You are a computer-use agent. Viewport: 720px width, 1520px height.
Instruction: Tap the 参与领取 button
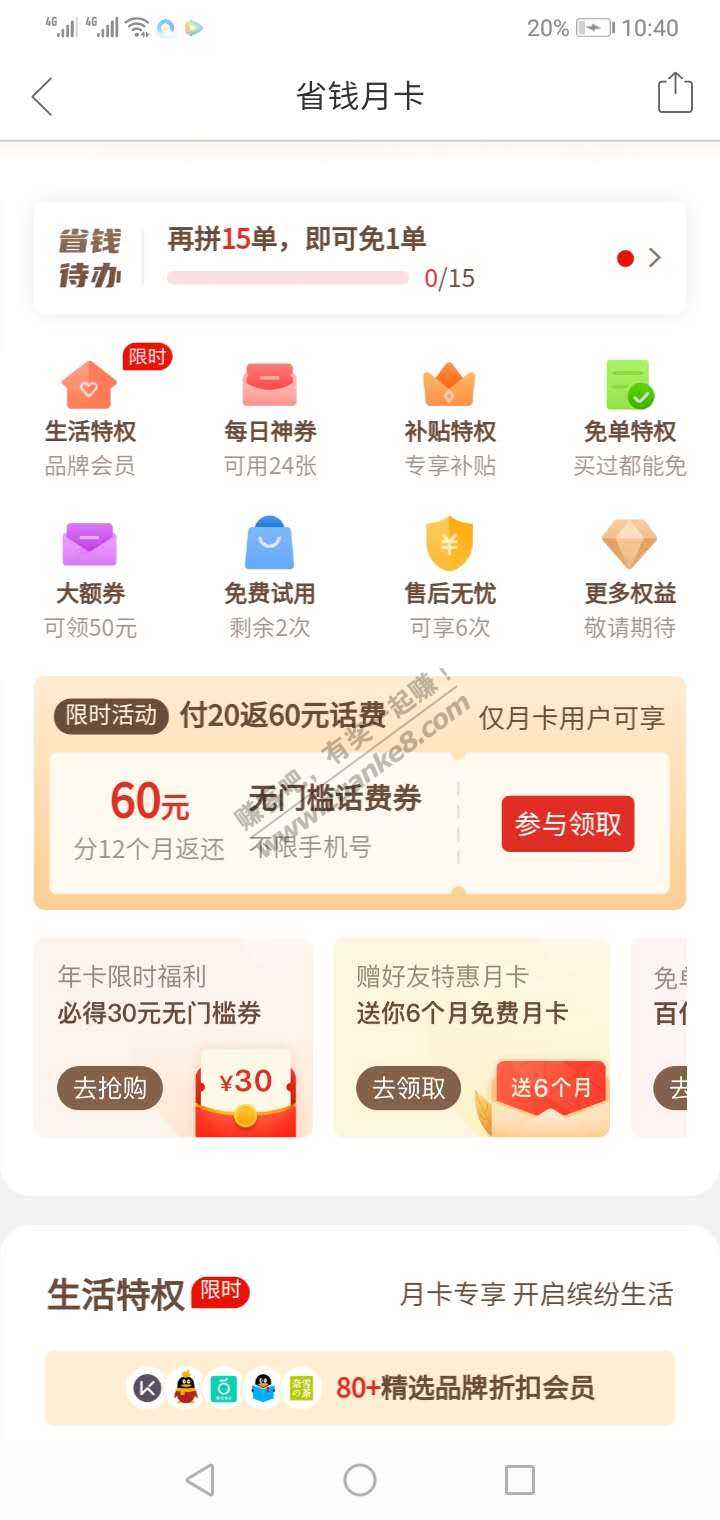568,824
